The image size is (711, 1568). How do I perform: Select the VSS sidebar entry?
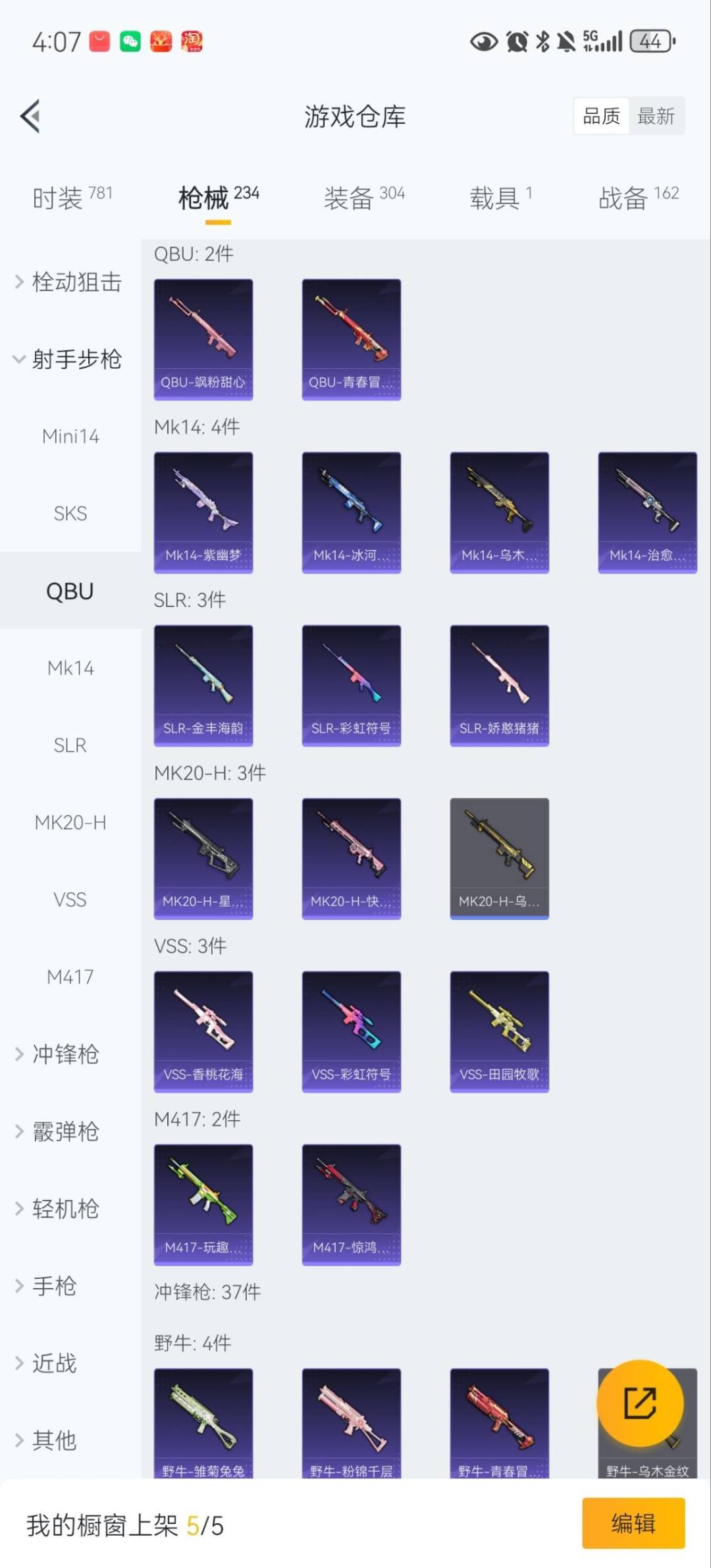70,900
